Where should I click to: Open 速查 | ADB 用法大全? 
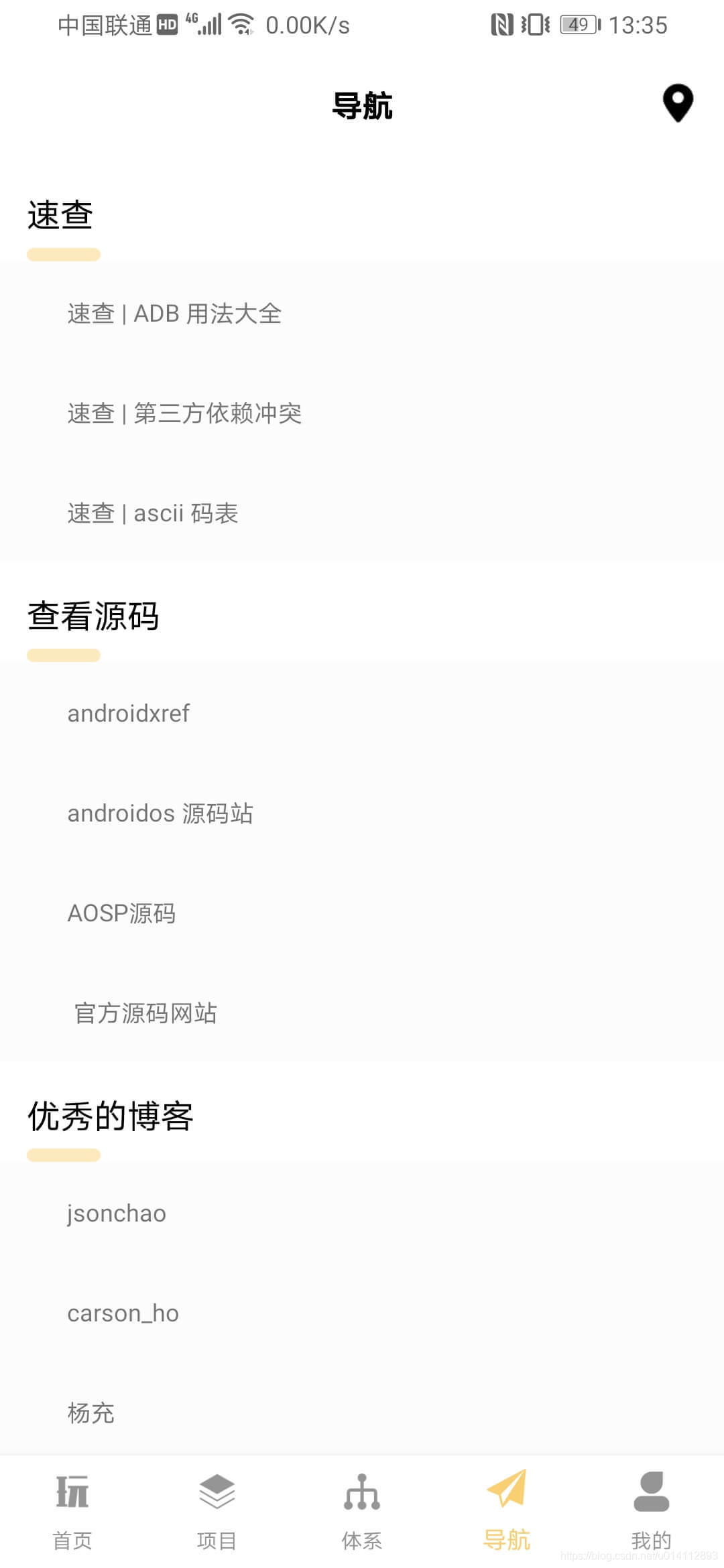click(174, 314)
